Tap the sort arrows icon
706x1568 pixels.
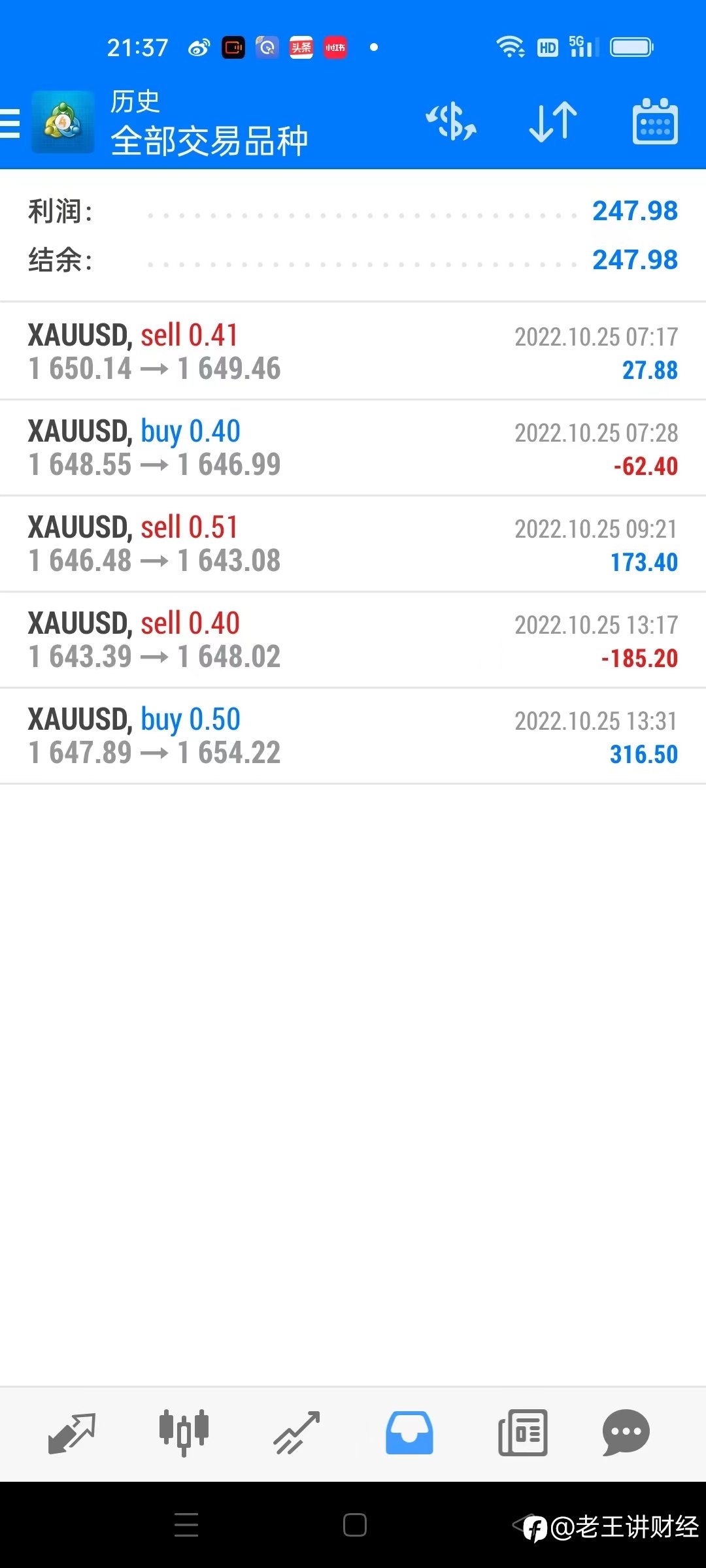(553, 122)
